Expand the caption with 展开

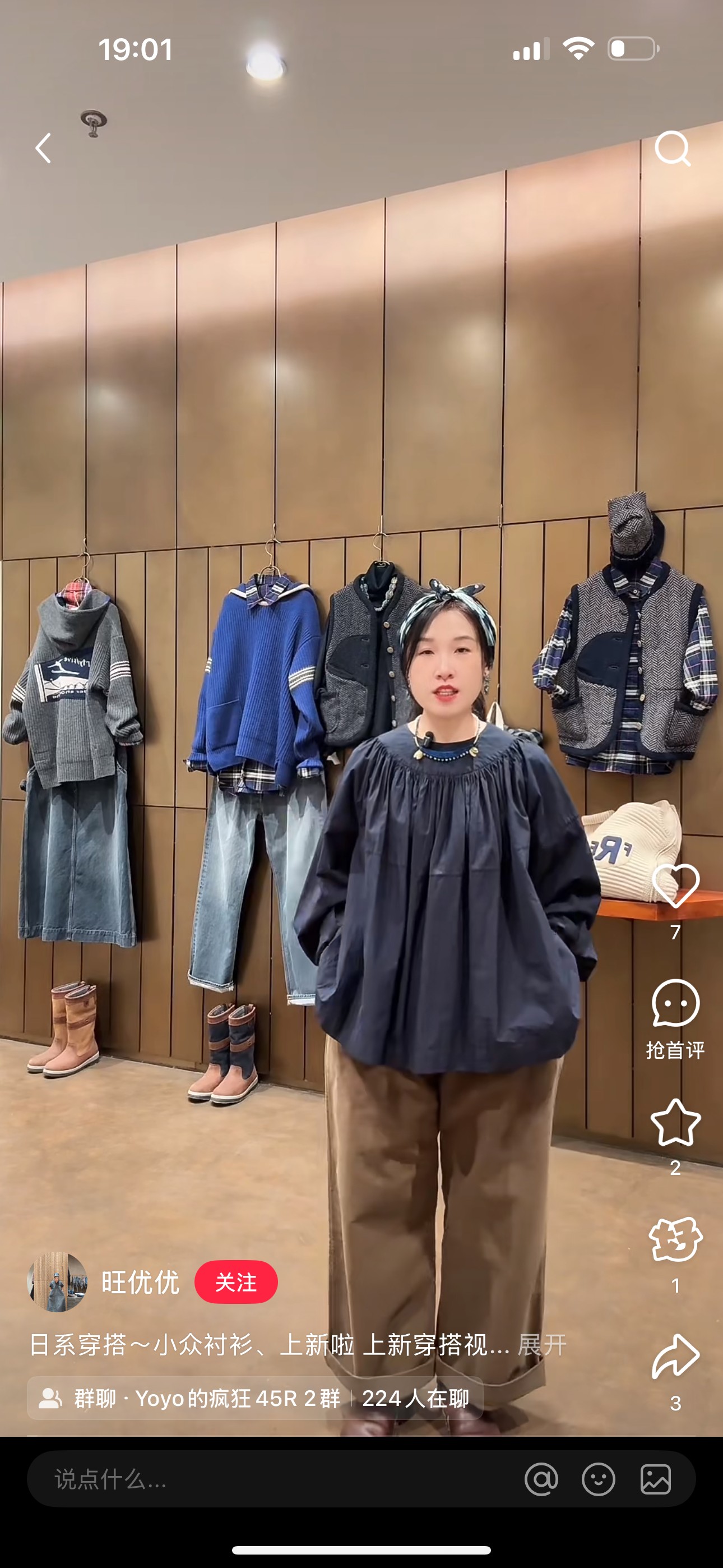coord(541,1344)
